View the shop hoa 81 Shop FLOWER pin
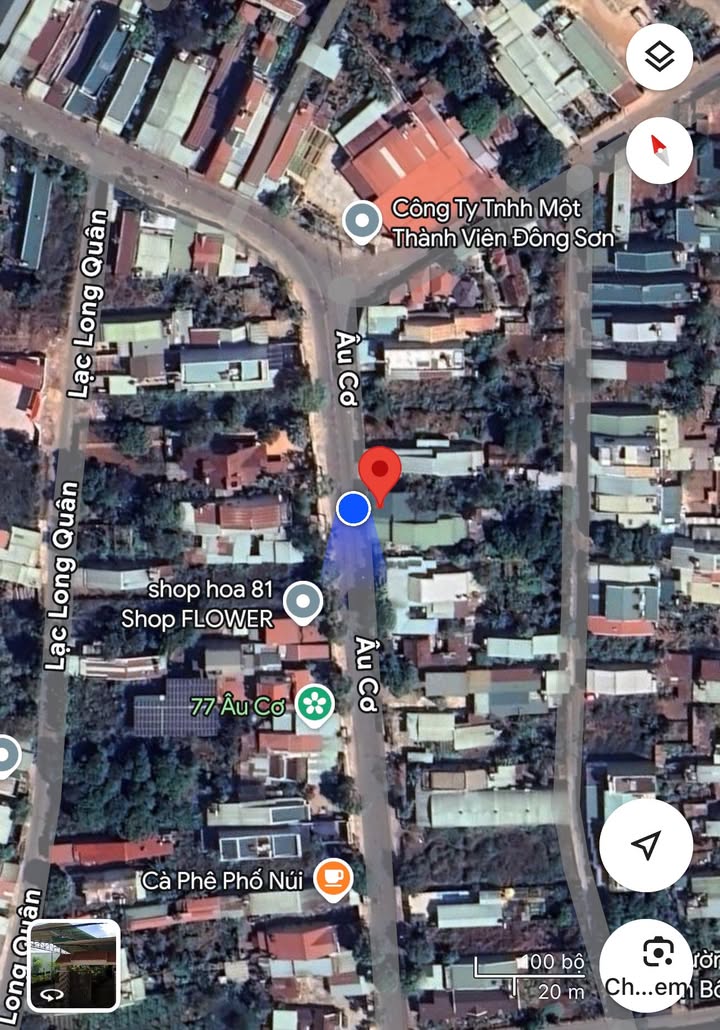The width and height of the screenshot is (720, 1030). 302,603
